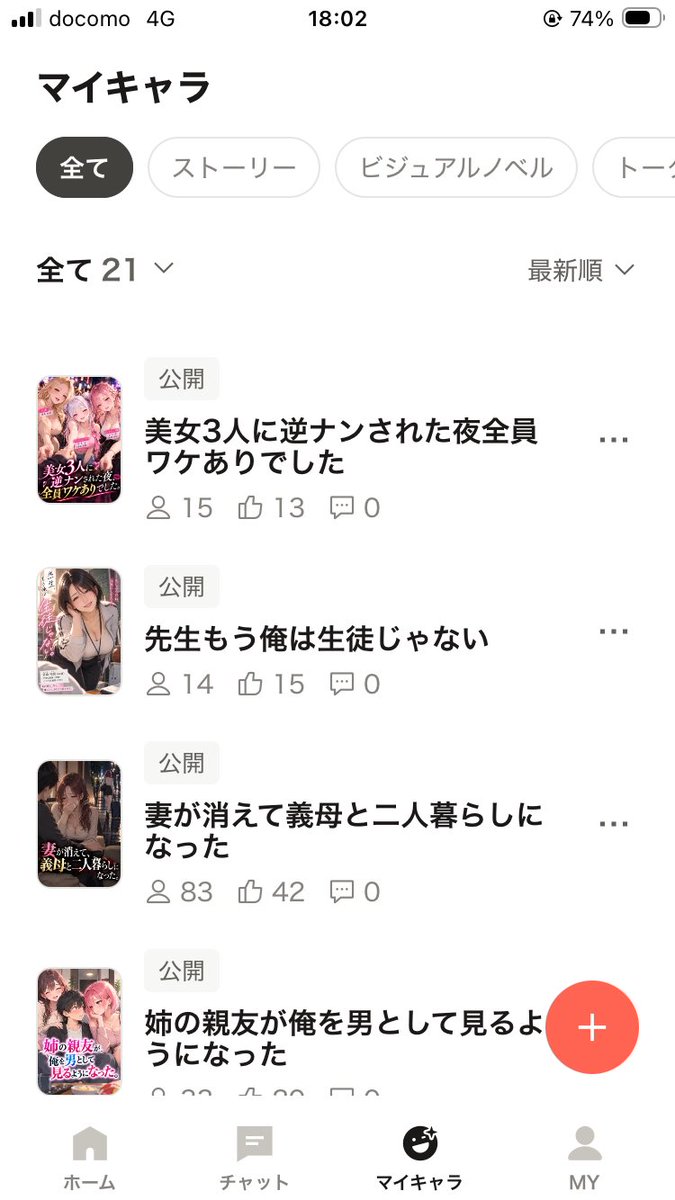The height and width of the screenshot is (1200, 675).
Task: Filter by ビジュアルノベル chip
Action: 456,167
